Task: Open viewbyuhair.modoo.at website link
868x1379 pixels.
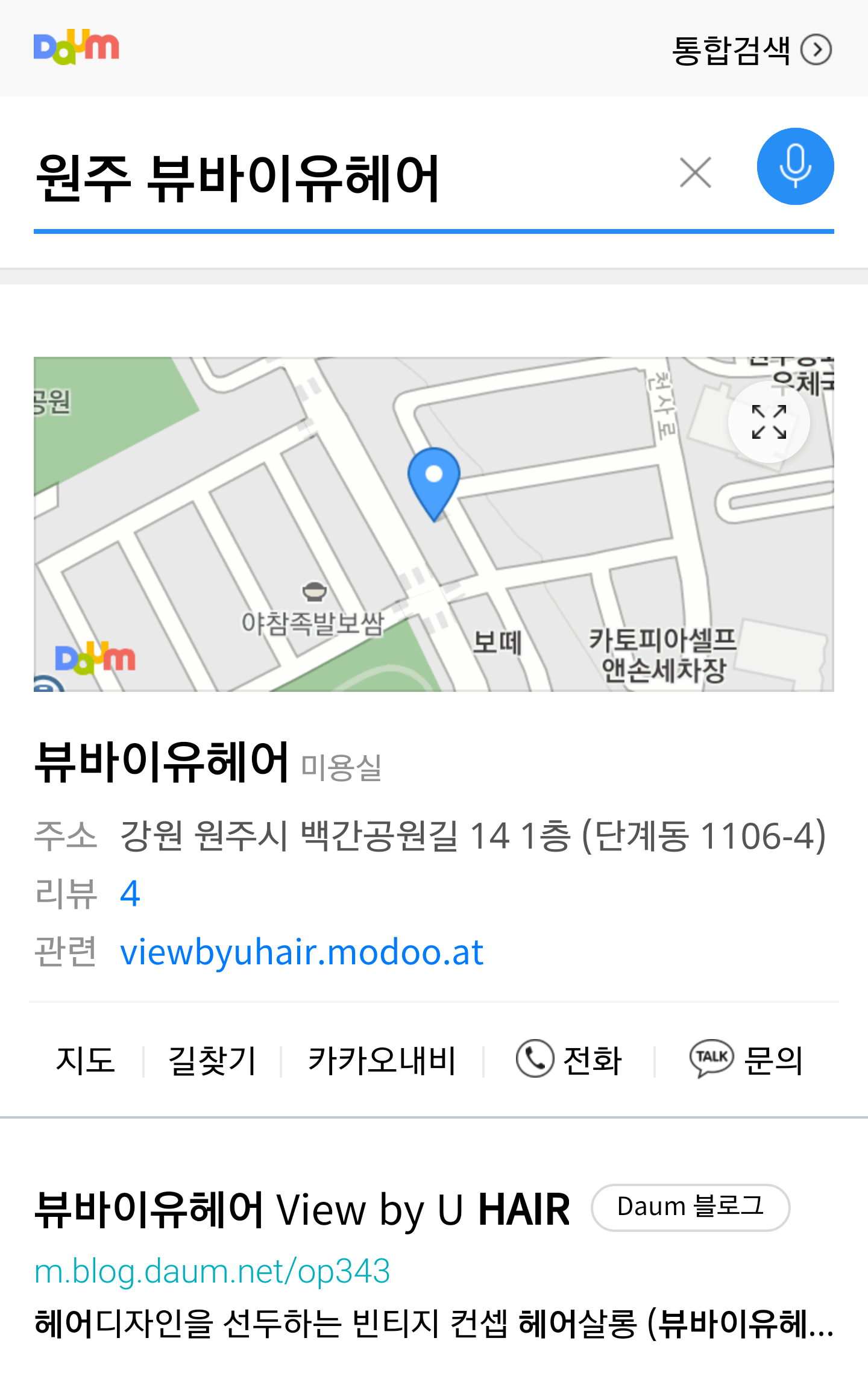Action: [301, 952]
